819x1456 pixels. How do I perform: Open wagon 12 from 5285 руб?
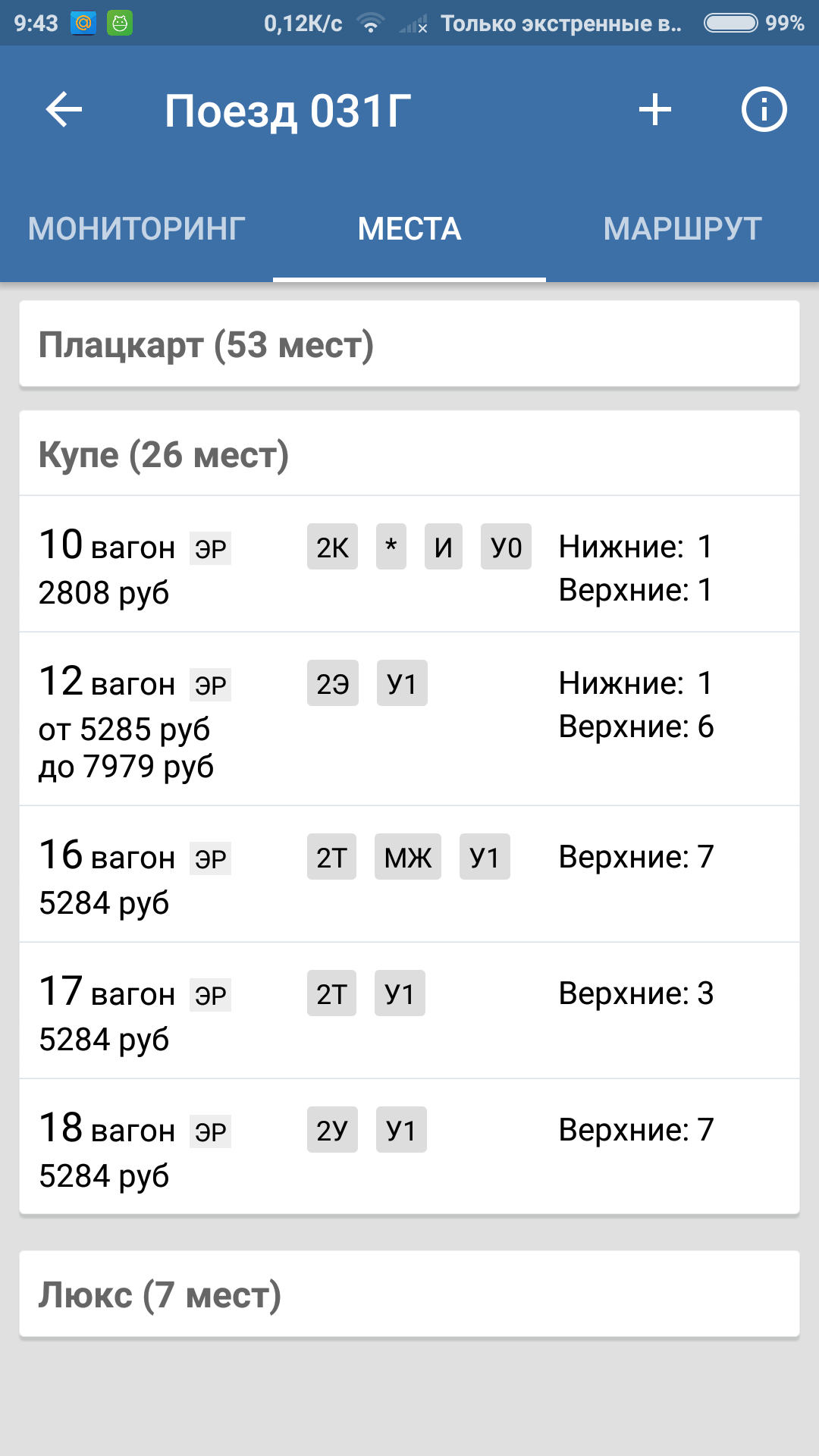tap(409, 719)
